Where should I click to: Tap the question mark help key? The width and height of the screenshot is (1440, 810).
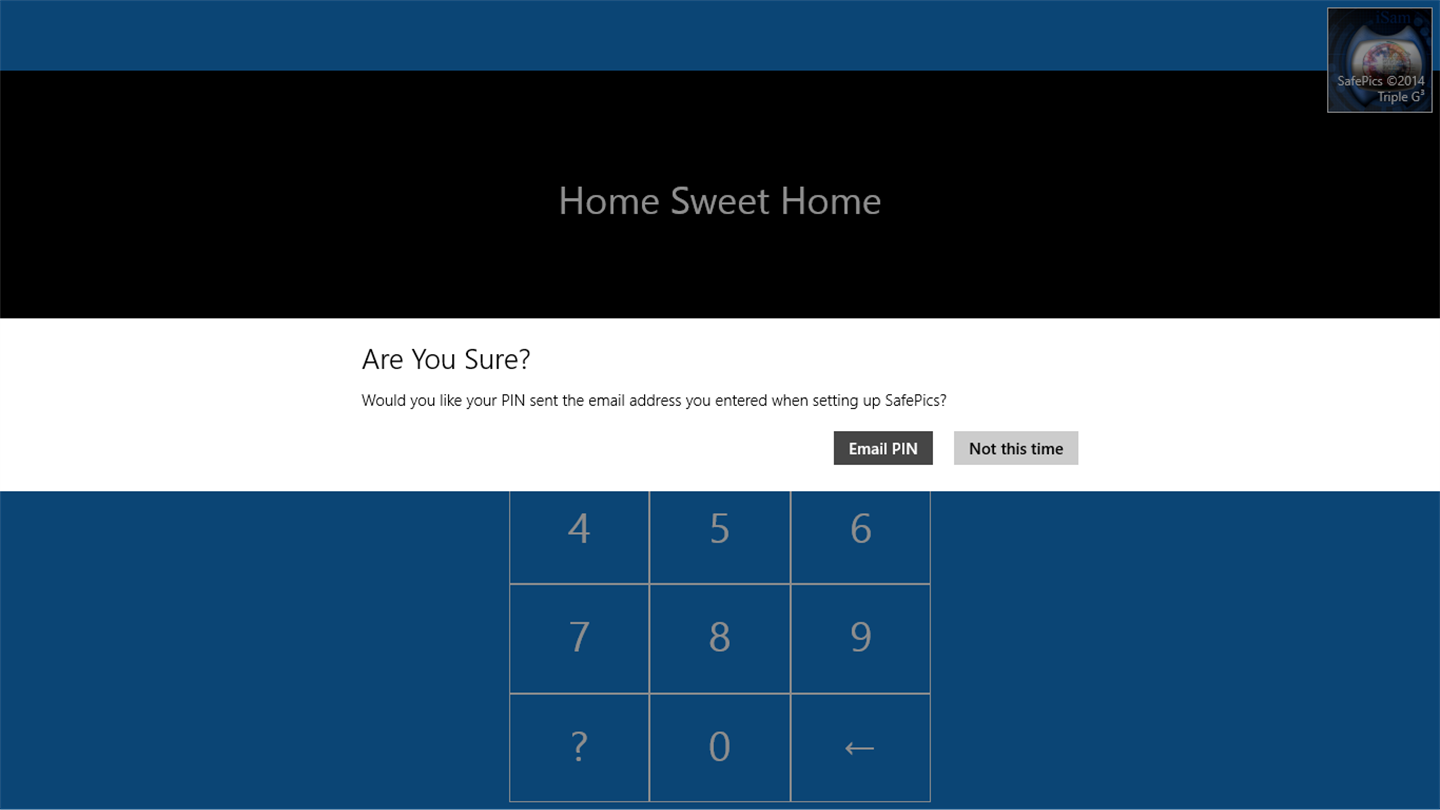[x=579, y=747]
